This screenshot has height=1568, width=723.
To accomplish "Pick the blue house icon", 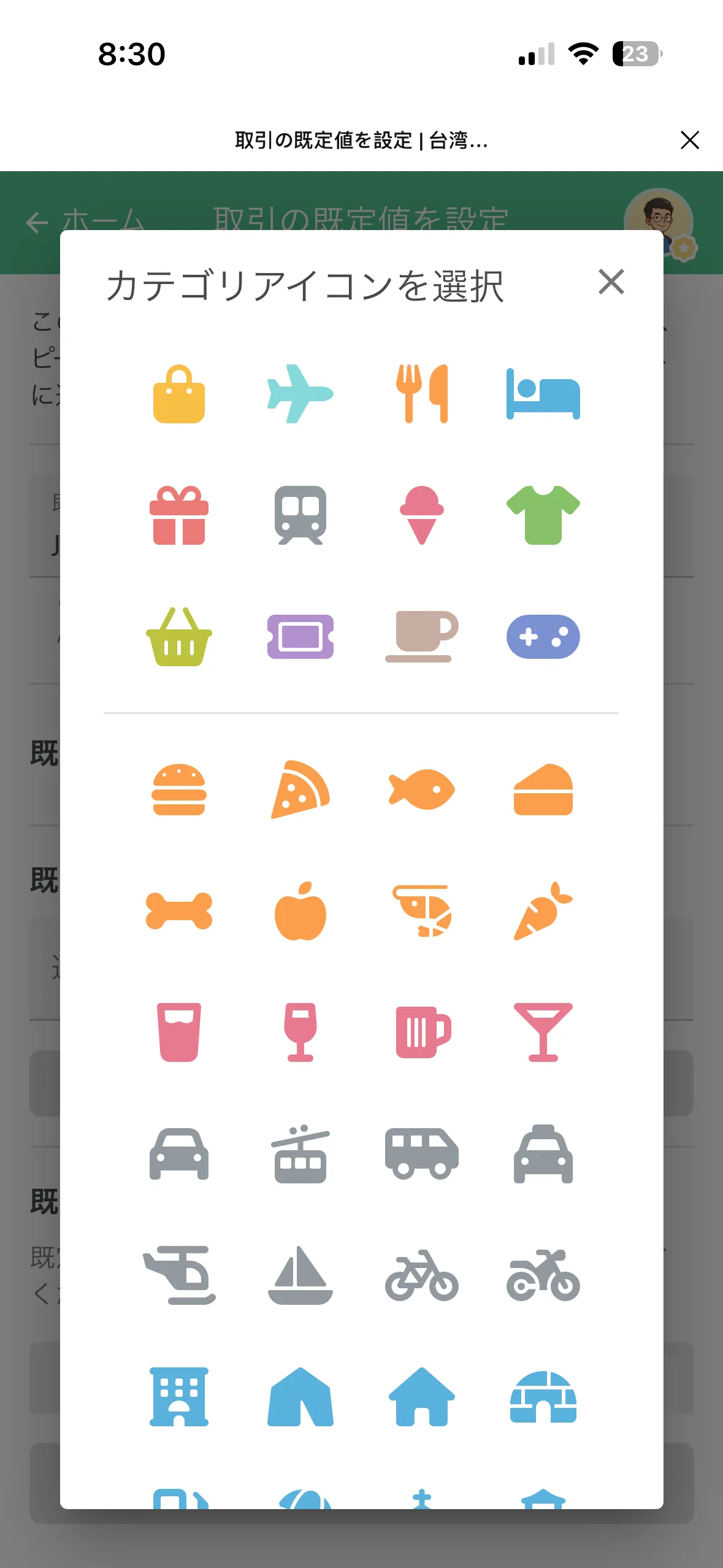I will [x=422, y=1397].
